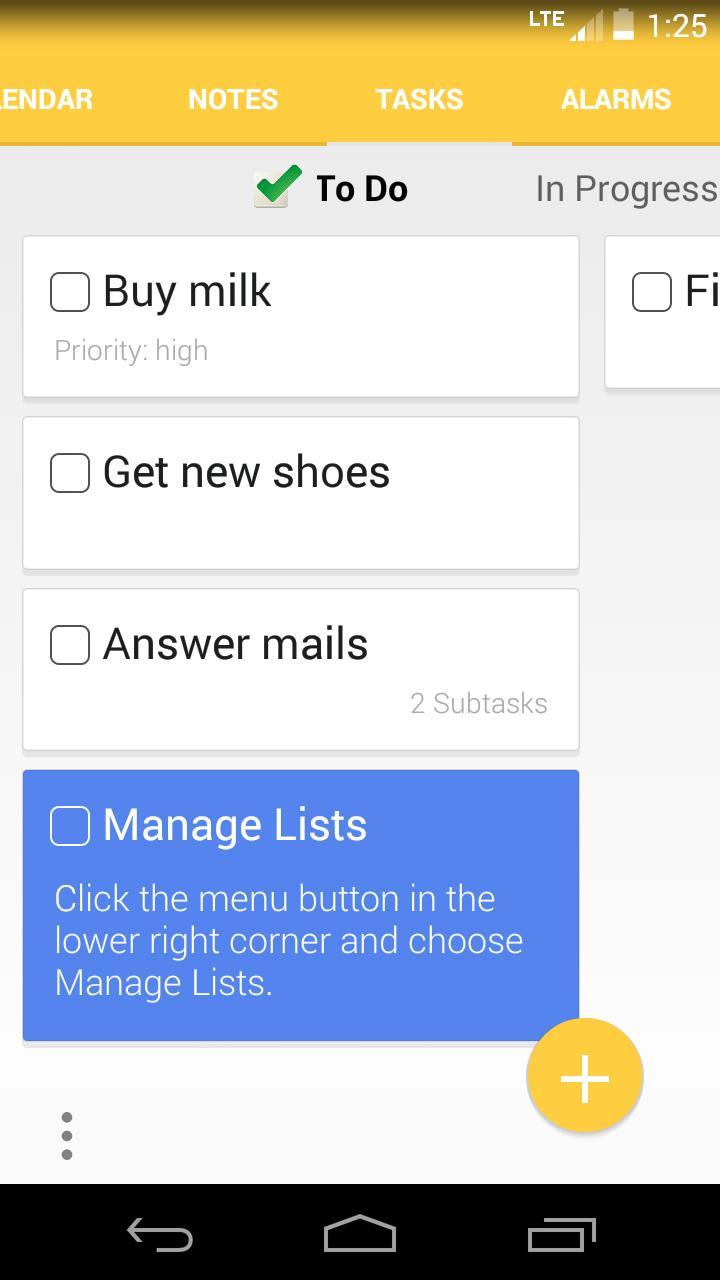
Task: Check off the Buy milk task
Action: point(70,292)
